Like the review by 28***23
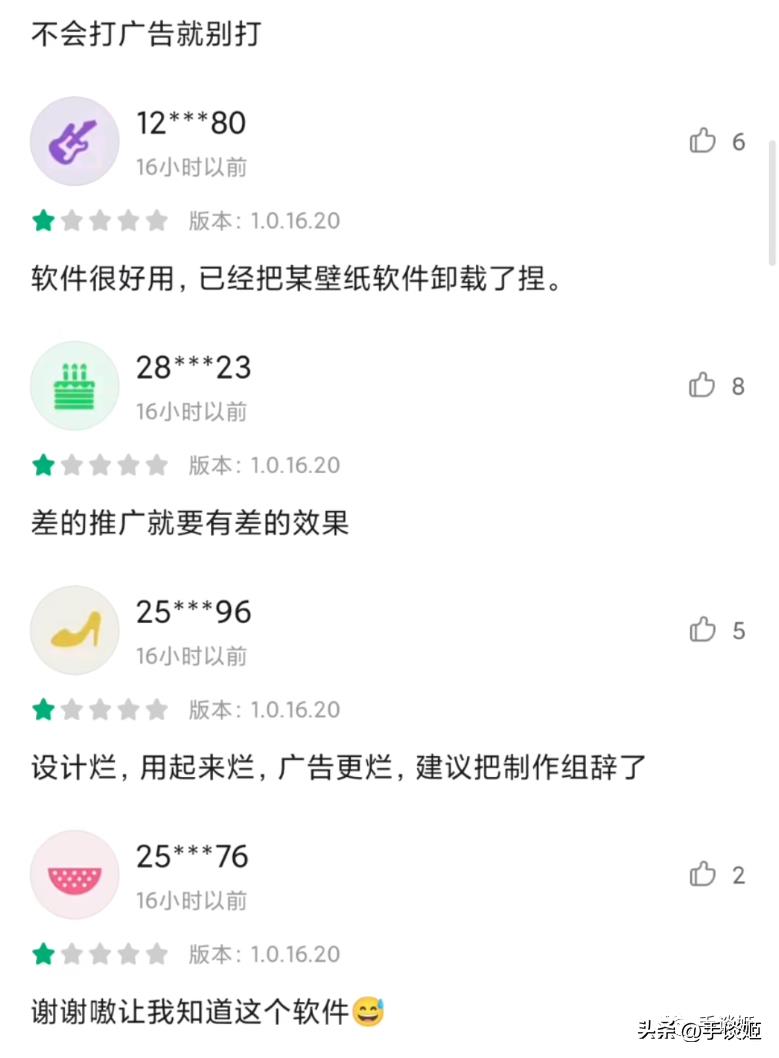Screen dimensions: 779x1058 (703, 385)
